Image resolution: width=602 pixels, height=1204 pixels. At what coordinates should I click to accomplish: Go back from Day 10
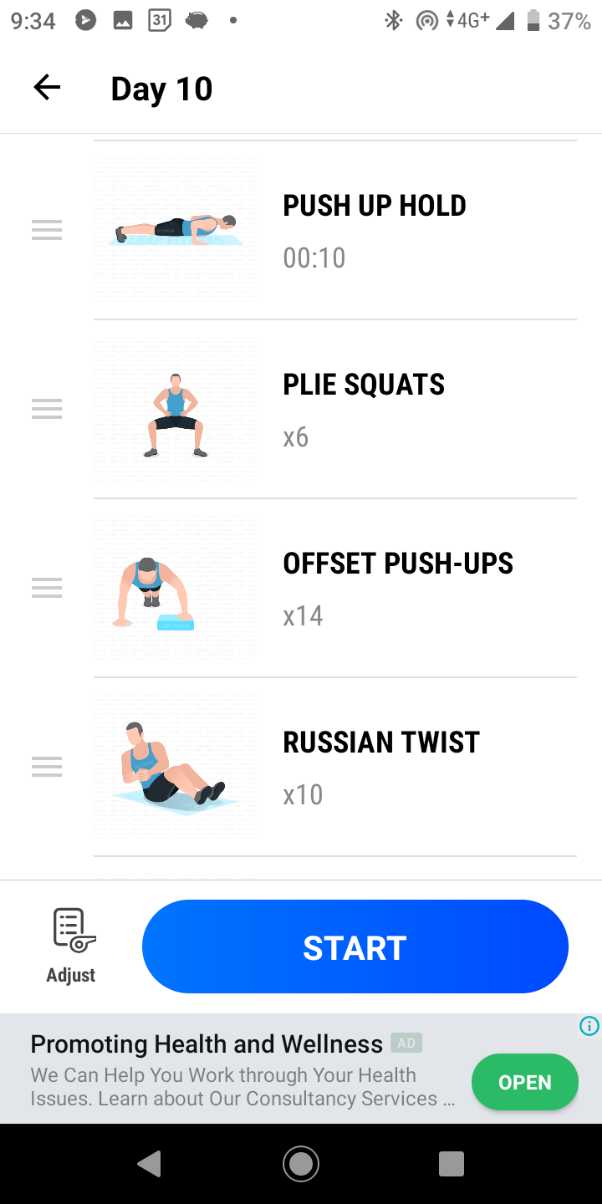point(47,88)
